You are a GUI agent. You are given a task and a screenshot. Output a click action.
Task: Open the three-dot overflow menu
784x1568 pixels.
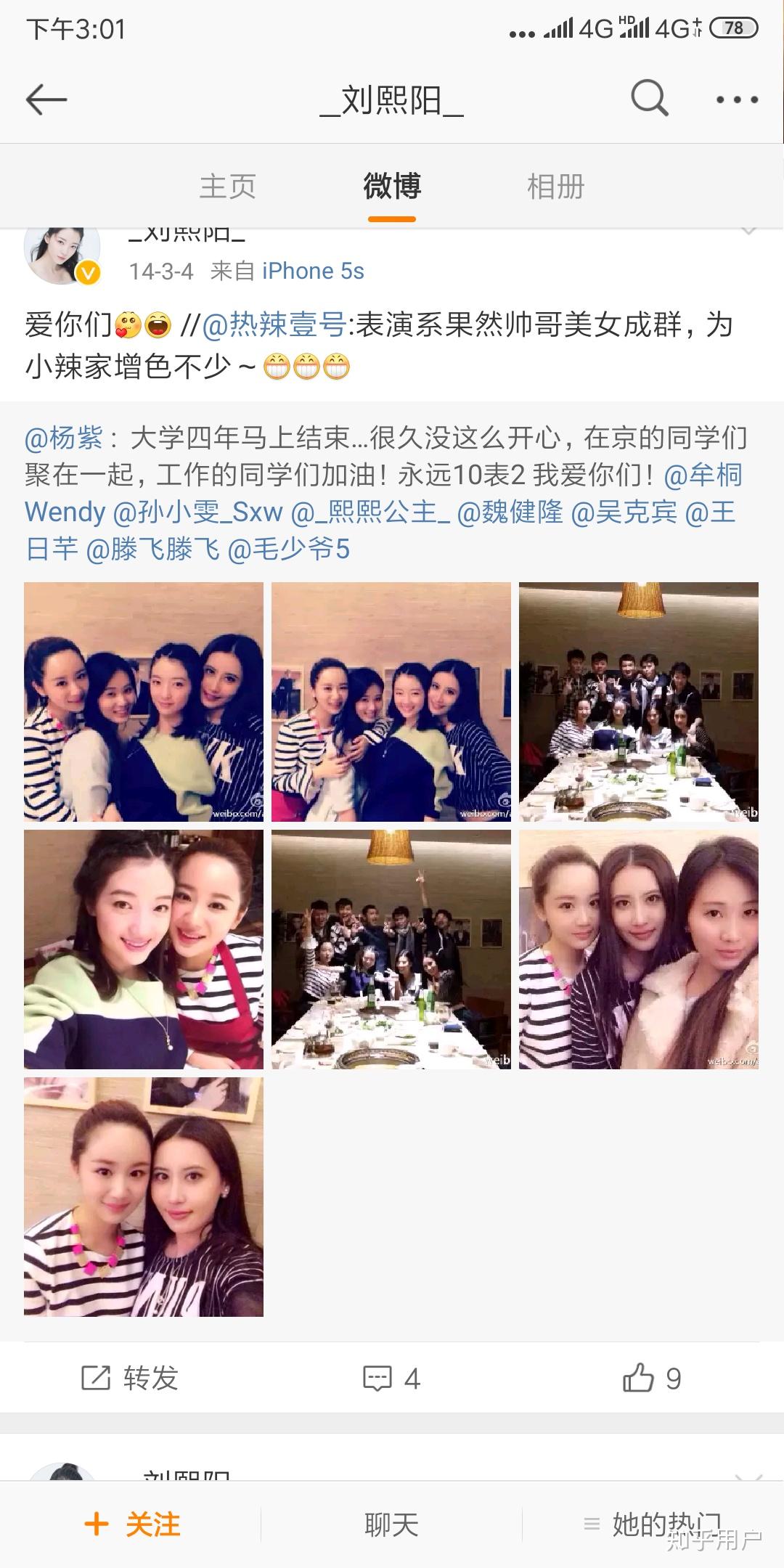(737, 99)
